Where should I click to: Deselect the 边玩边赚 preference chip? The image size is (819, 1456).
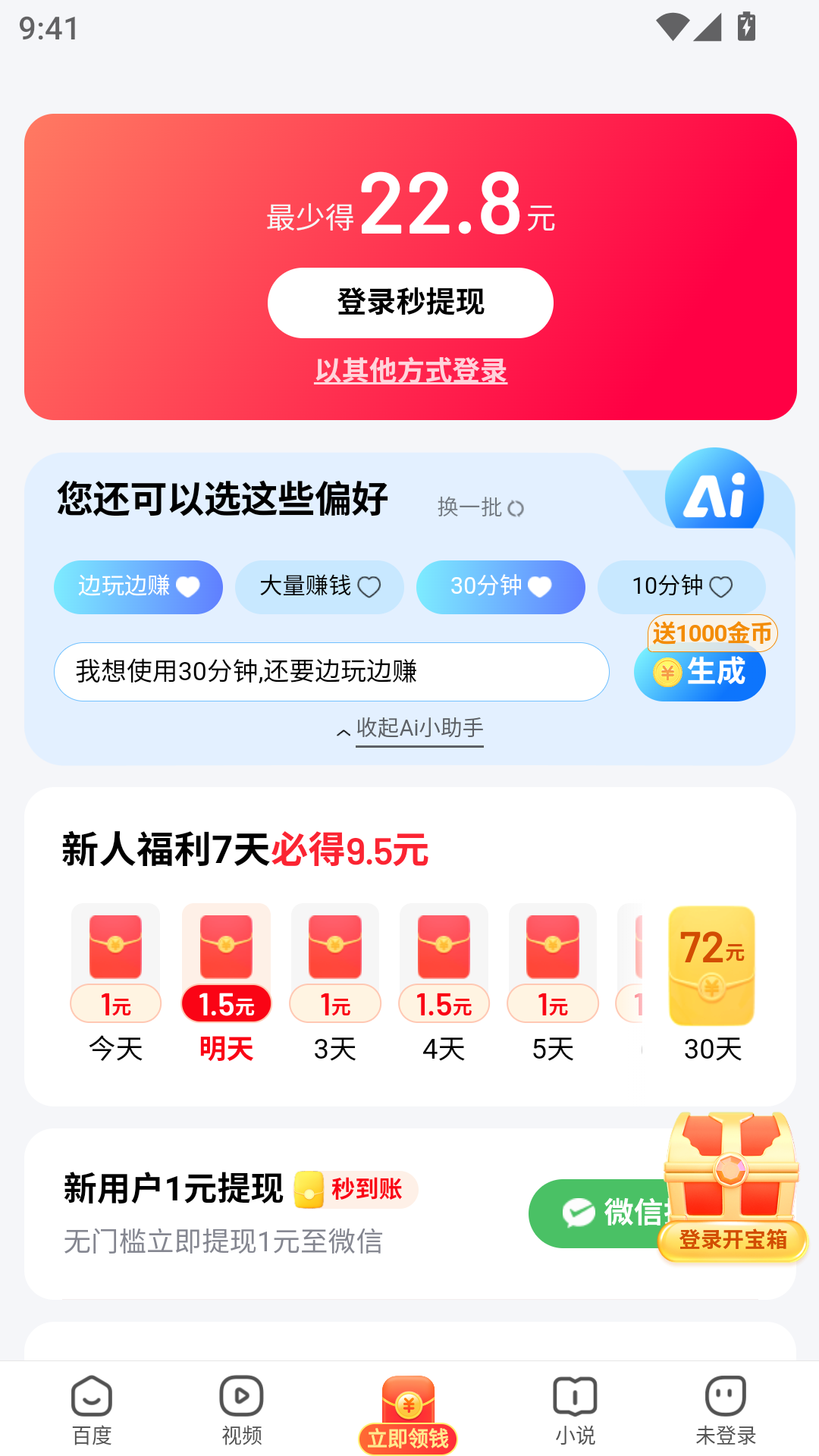[138, 587]
